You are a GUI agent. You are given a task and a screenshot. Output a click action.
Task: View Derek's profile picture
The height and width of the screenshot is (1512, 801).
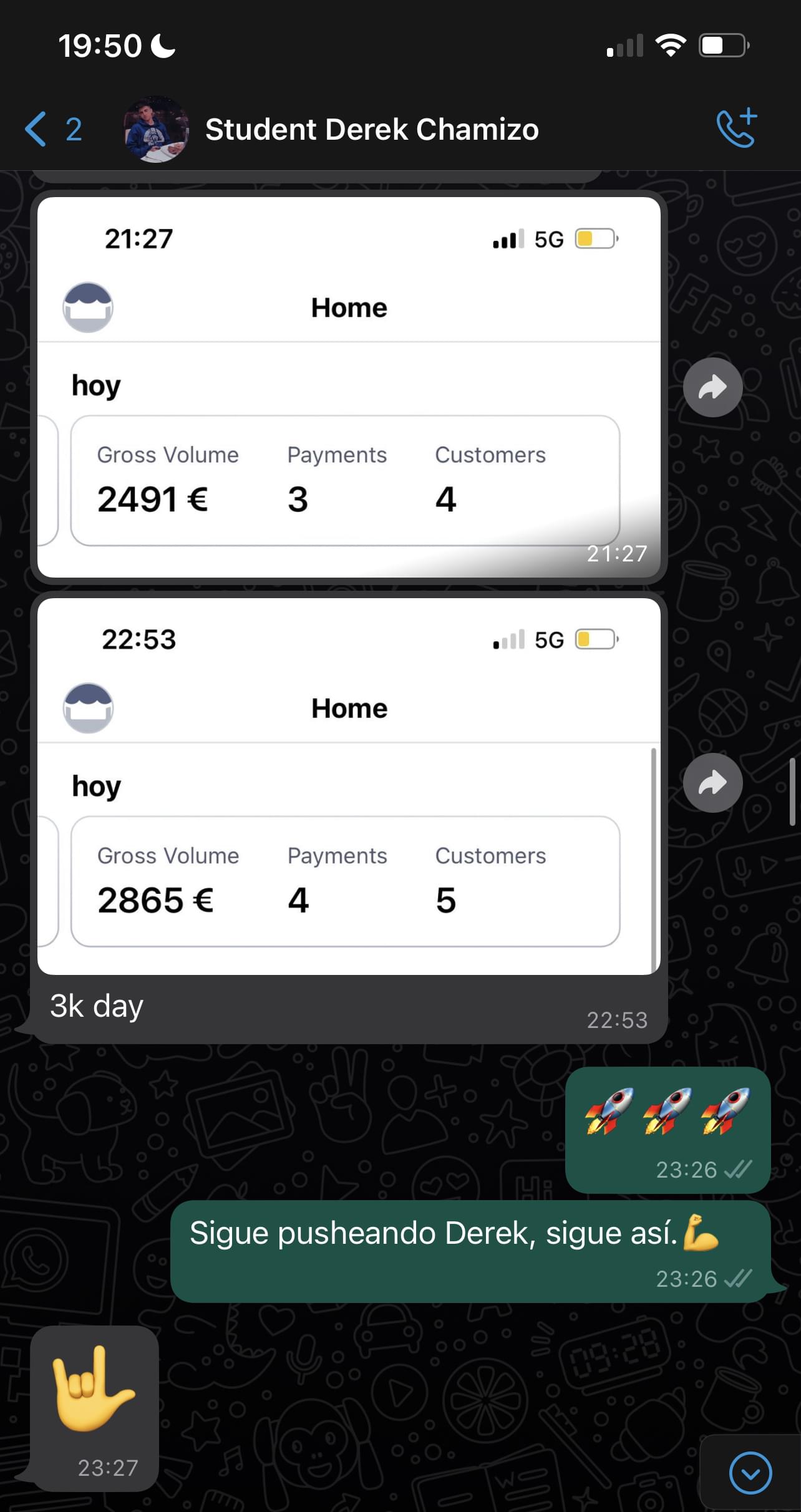pyautogui.click(x=156, y=130)
